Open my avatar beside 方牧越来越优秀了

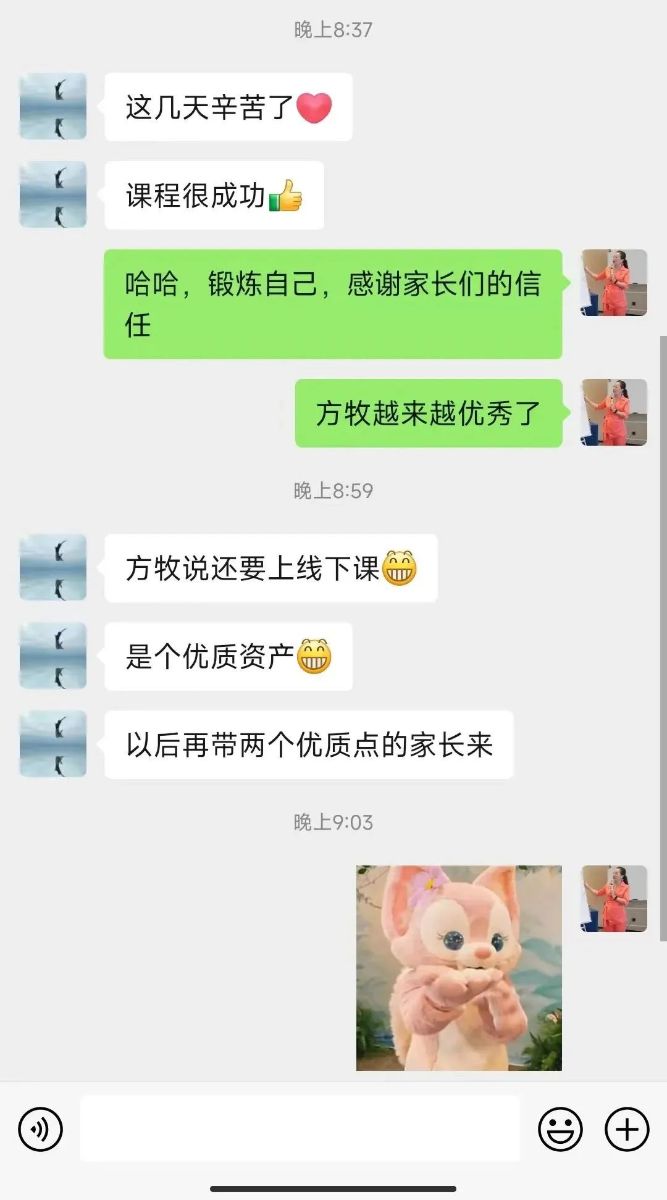614,412
